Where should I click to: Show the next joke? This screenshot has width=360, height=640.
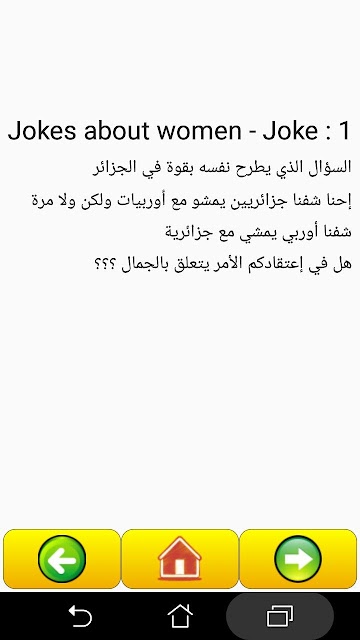click(x=298, y=559)
